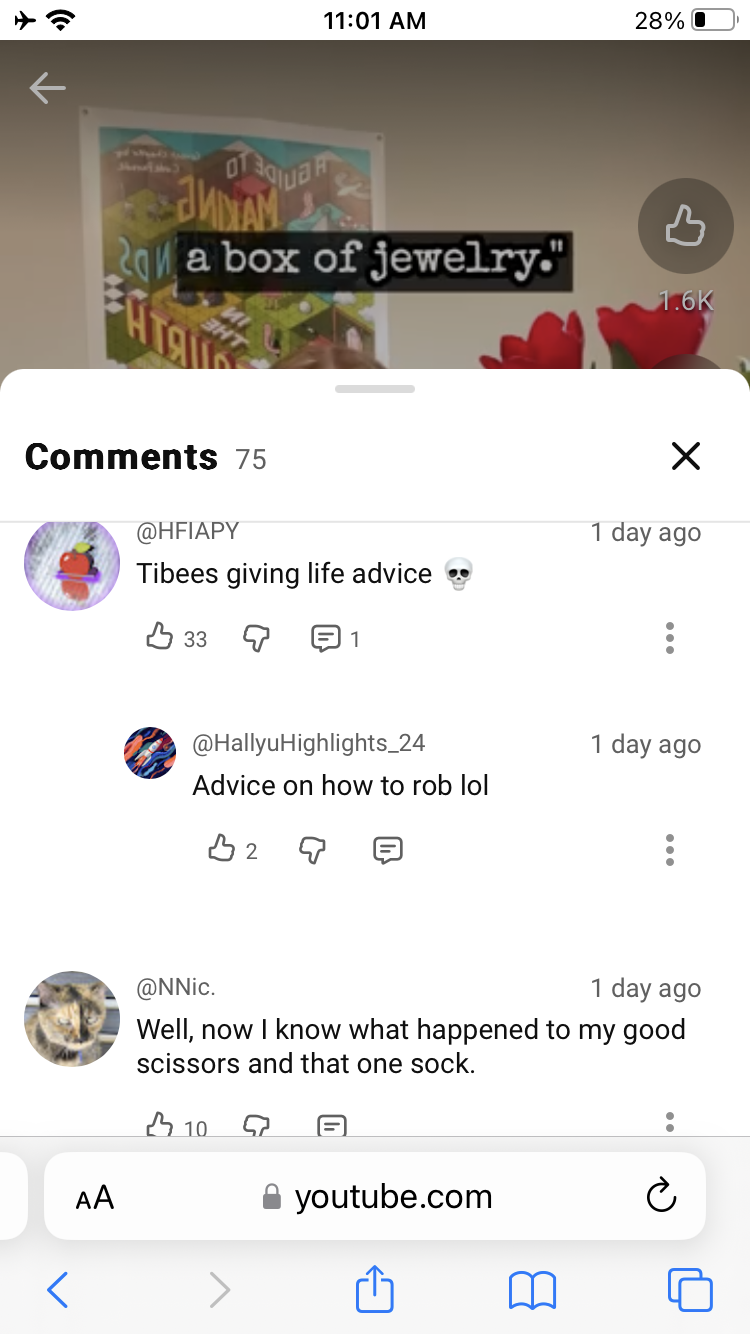Like @HallyuHighlights_24's reply
Viewport: 750px width, 1334px height.
click(x=221, y=850)
